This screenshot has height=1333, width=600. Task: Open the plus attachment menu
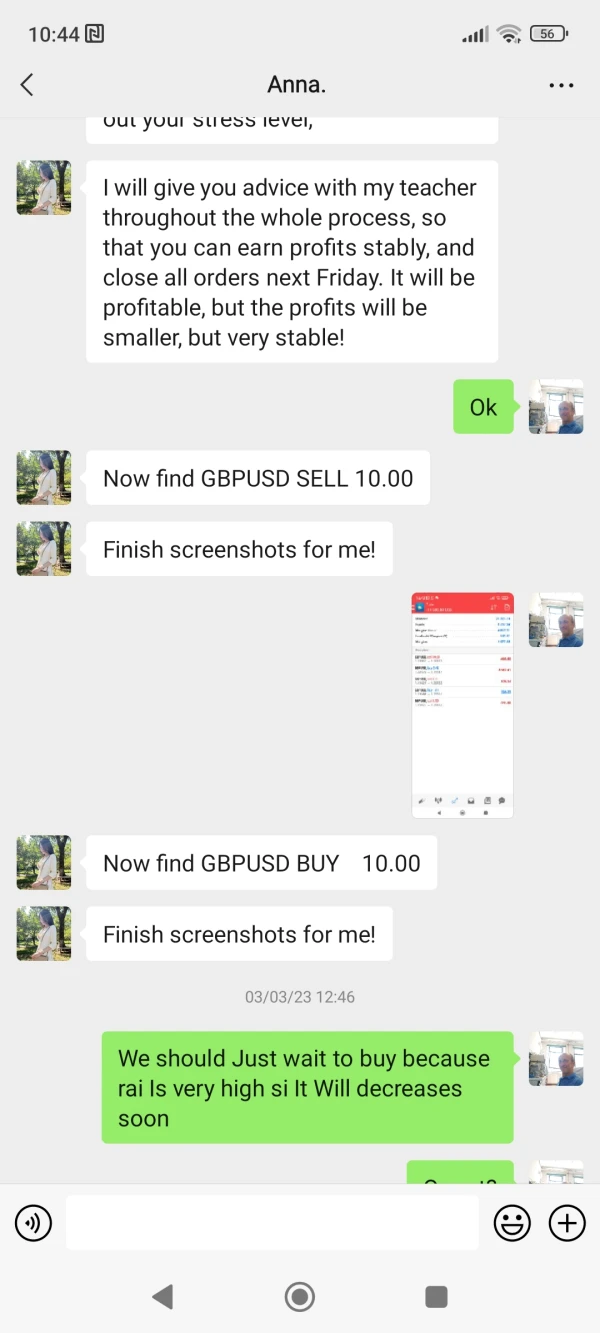click(567, 1223)
